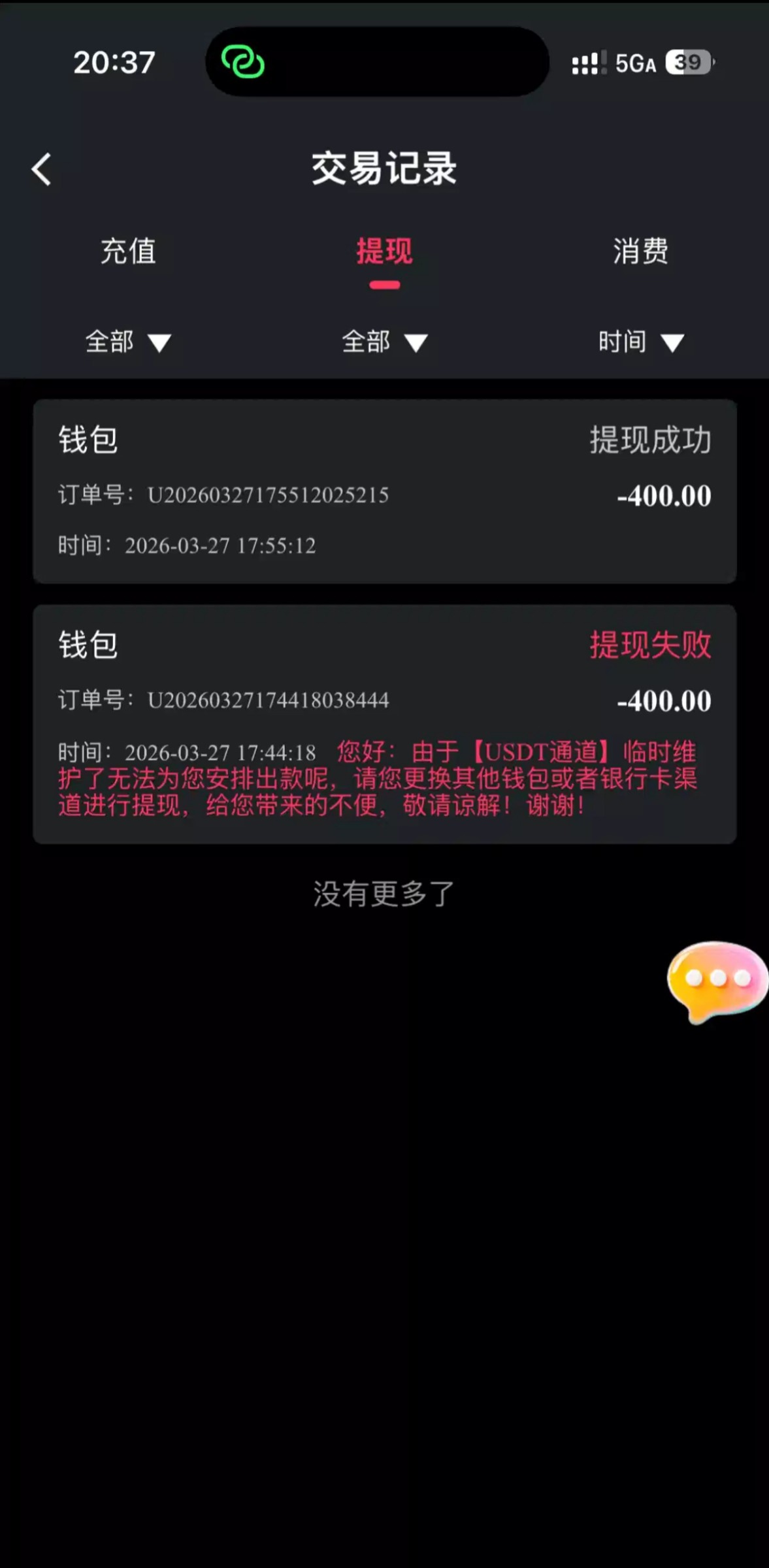Go back from 交易记录 page
The width and height of the screenshot is (769, 1568).
[42, 170]
